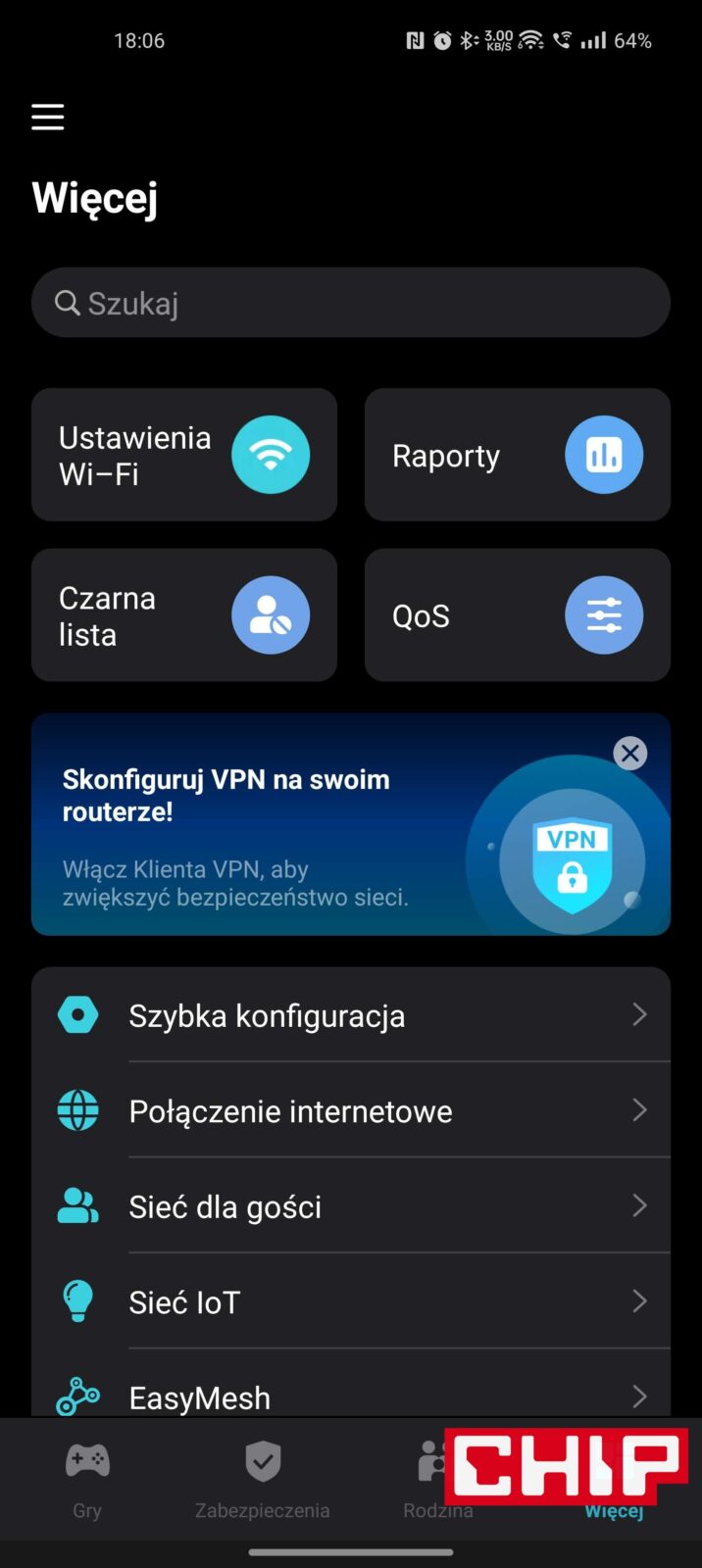Screen dimensions: 702x1568
Task: Open the hamburger drawer menu
Action: tap(47, 118)
